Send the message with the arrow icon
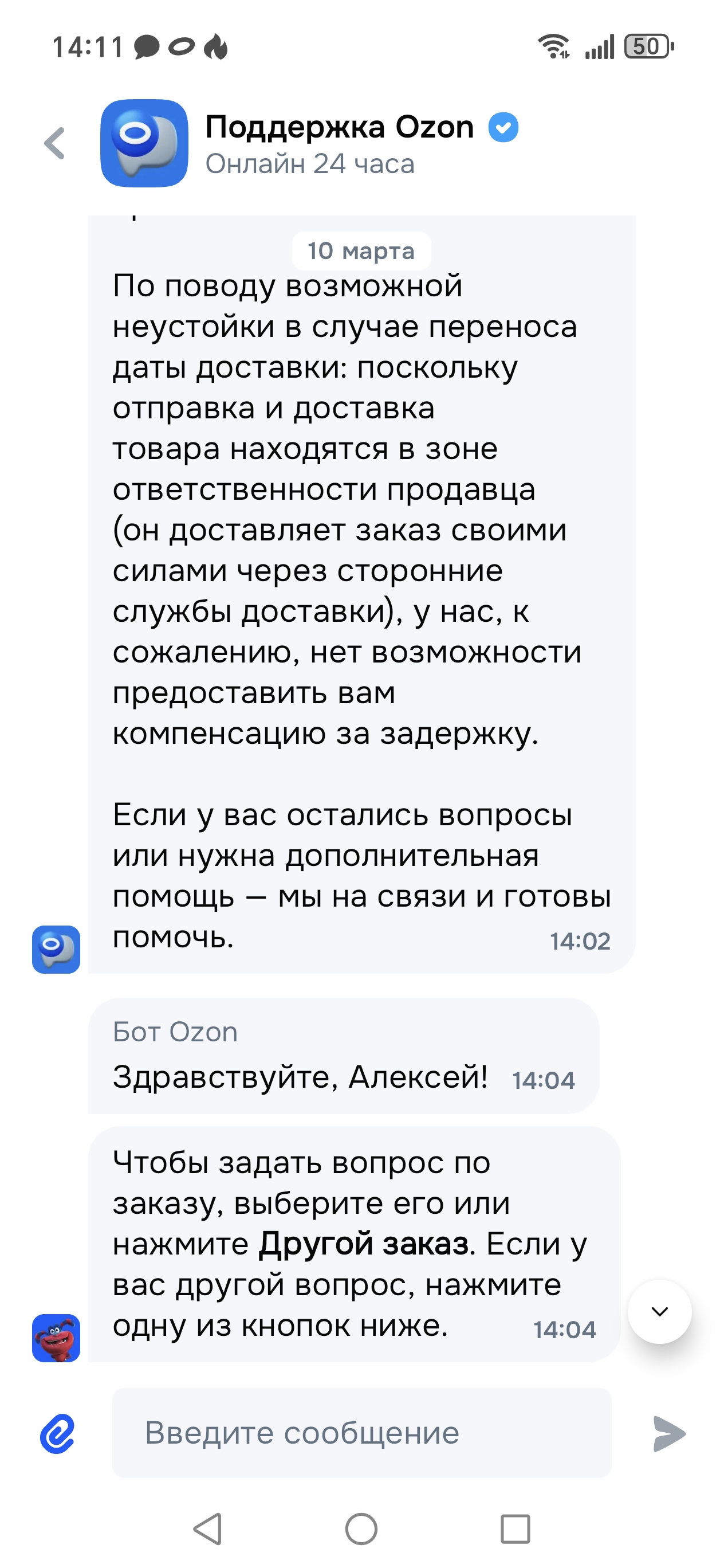 pyautogui.click(x=668, y=1433)
